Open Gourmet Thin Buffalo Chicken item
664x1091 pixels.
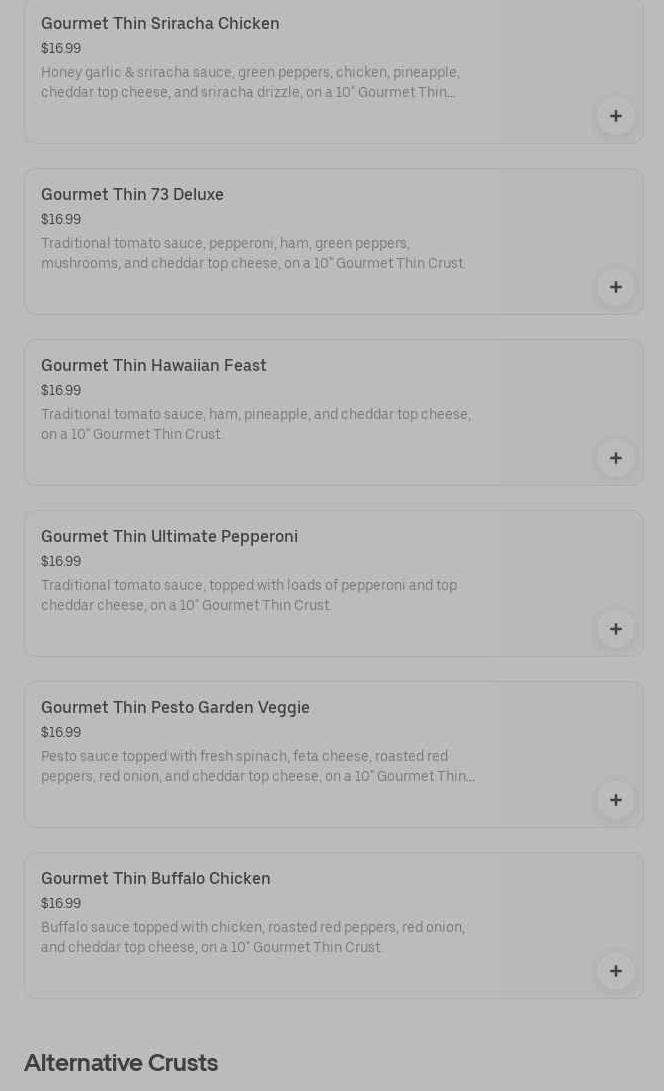[x=155, y=879]
